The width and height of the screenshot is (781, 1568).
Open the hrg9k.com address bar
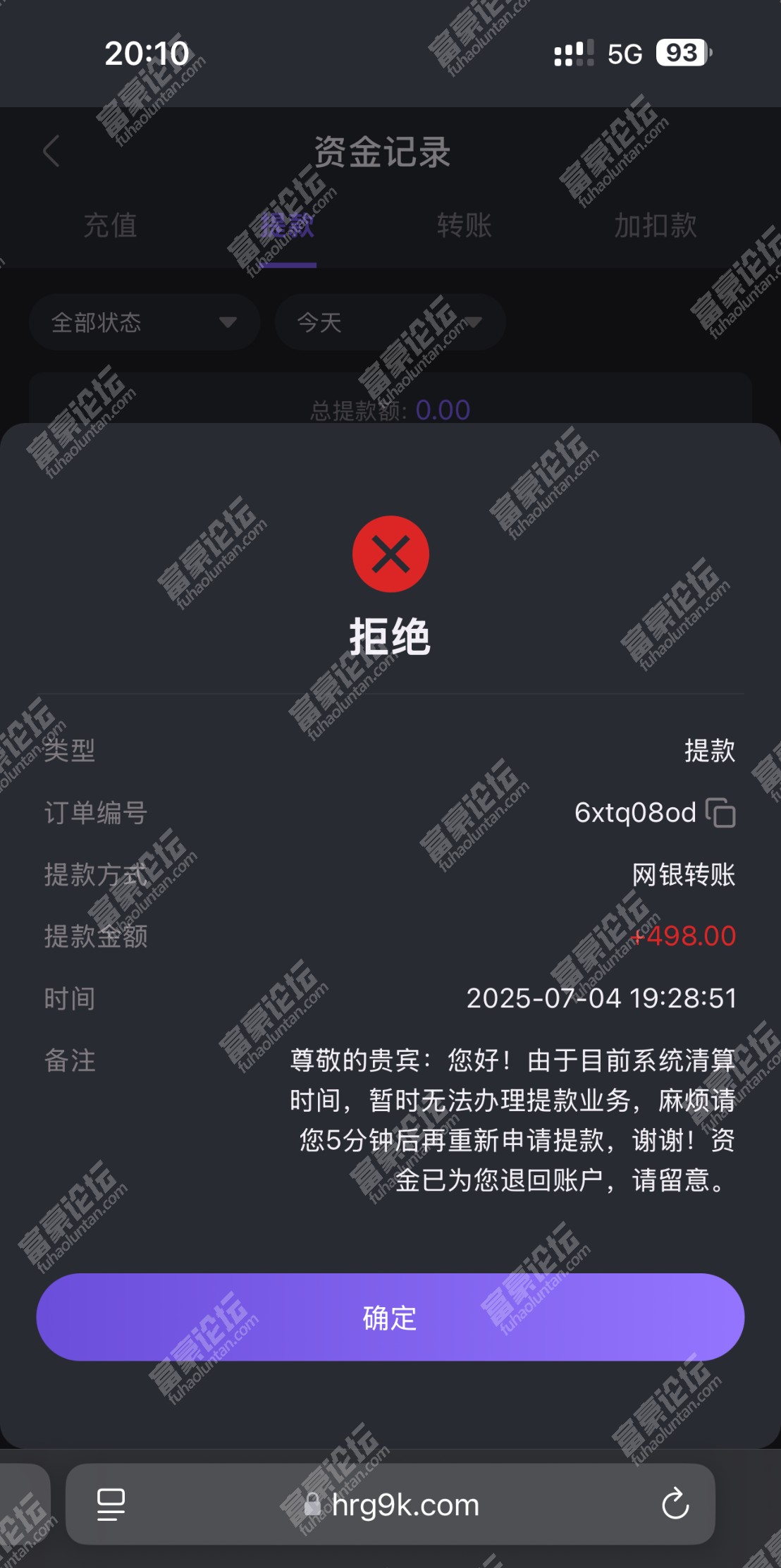[405, 1505]
